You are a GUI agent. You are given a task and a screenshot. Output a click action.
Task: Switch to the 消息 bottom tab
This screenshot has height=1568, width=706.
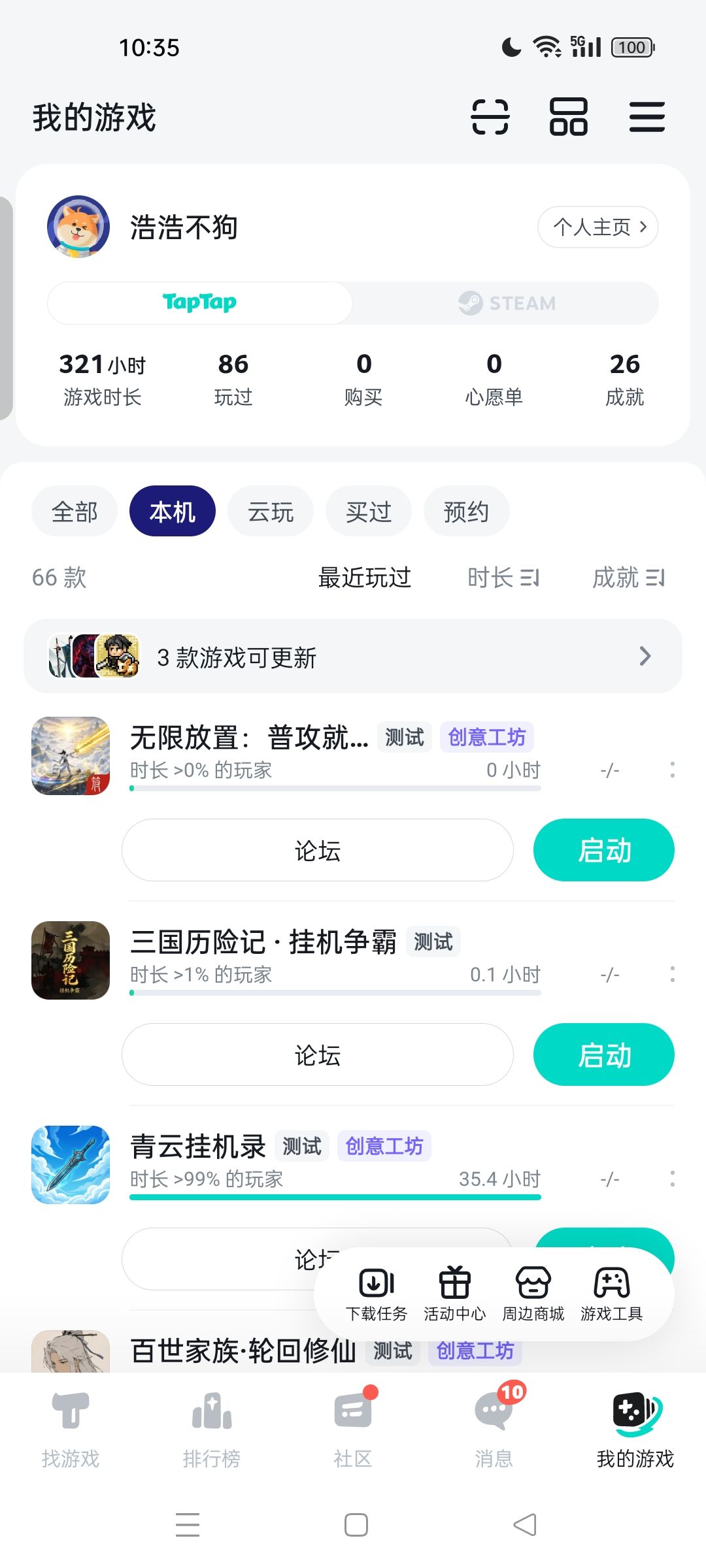click(494, 1428)
